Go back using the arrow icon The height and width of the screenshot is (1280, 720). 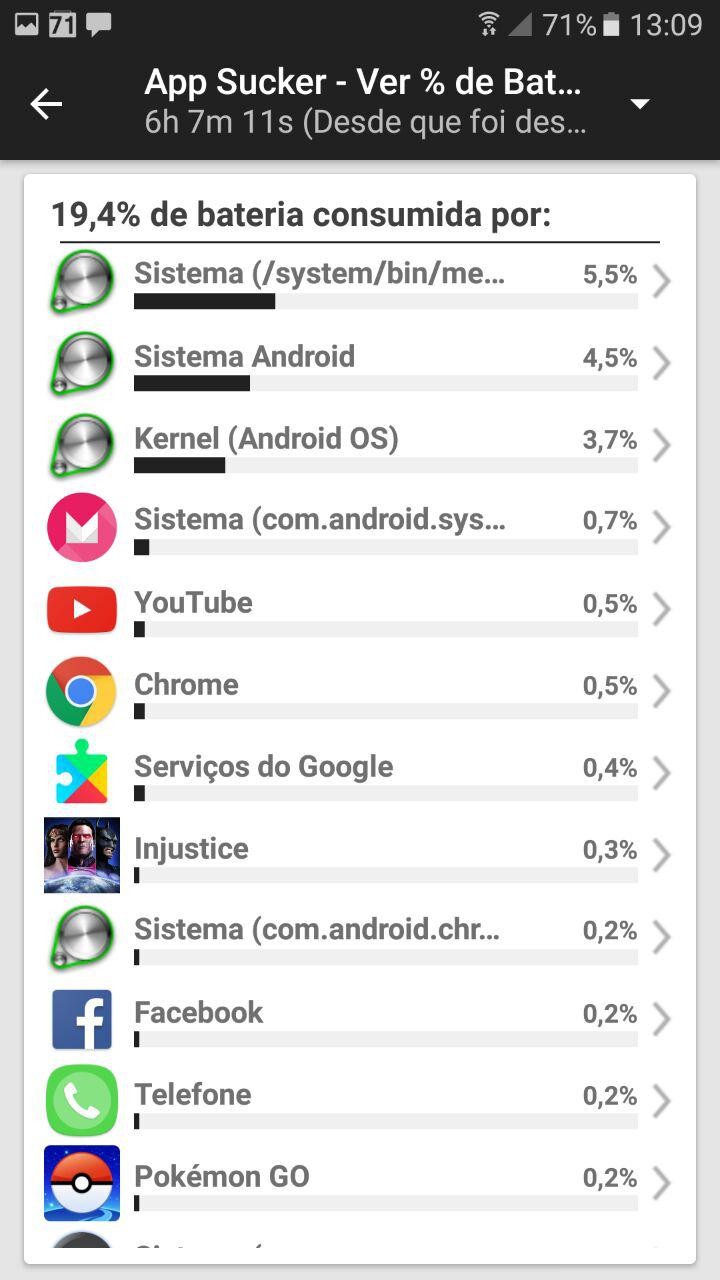46,104
